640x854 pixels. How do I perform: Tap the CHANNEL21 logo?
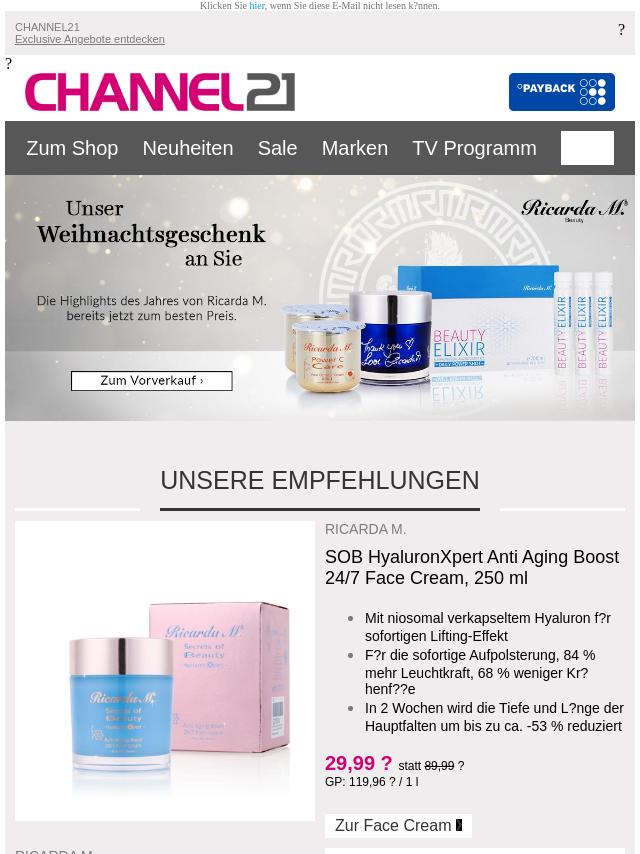pos(160,92)
